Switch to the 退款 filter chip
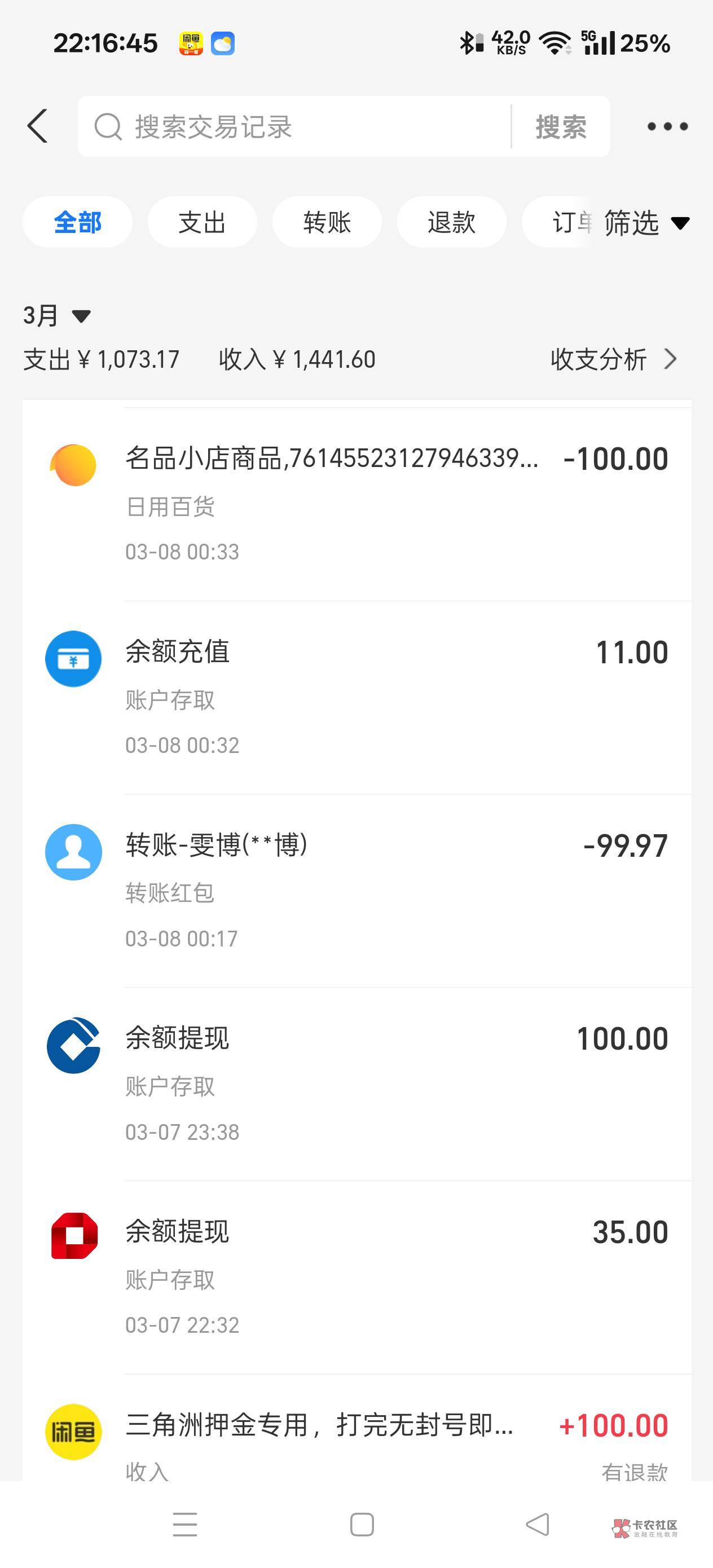The height and width of the screenshot is (1568, 713). [451, 222]
